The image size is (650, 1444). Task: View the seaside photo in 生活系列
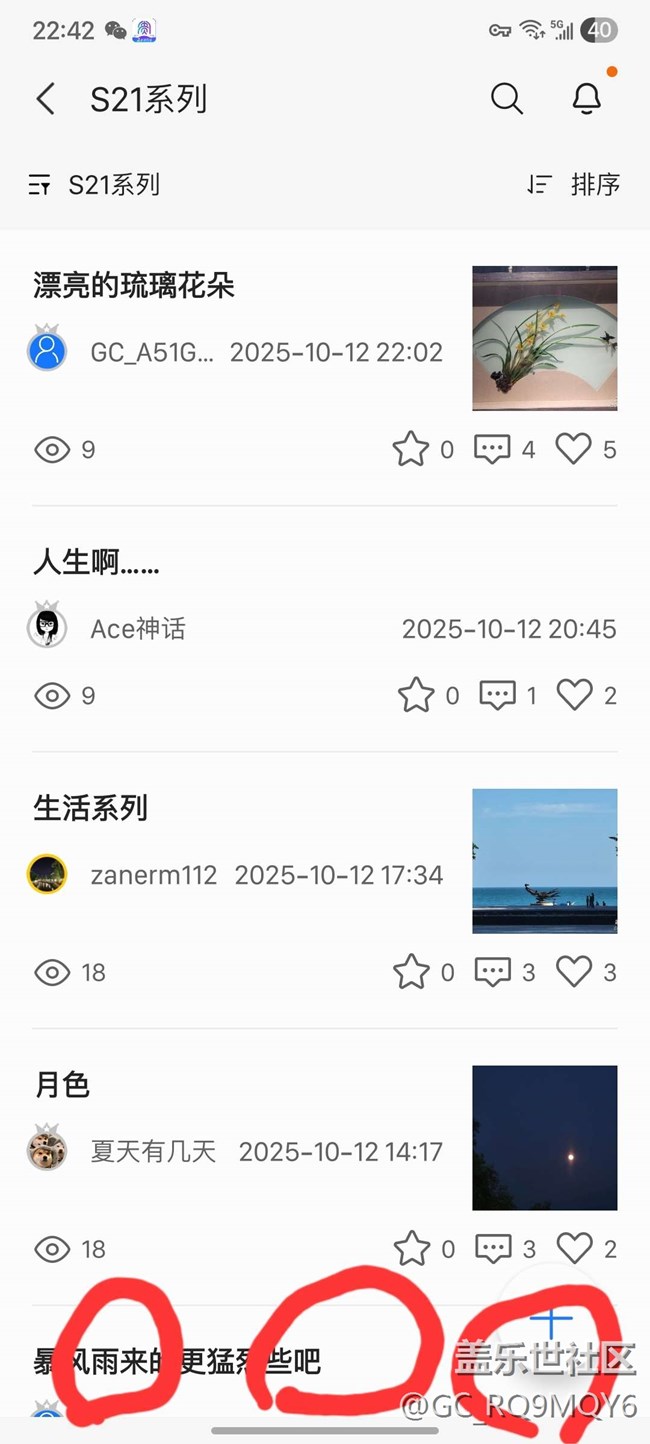[544, 861]
